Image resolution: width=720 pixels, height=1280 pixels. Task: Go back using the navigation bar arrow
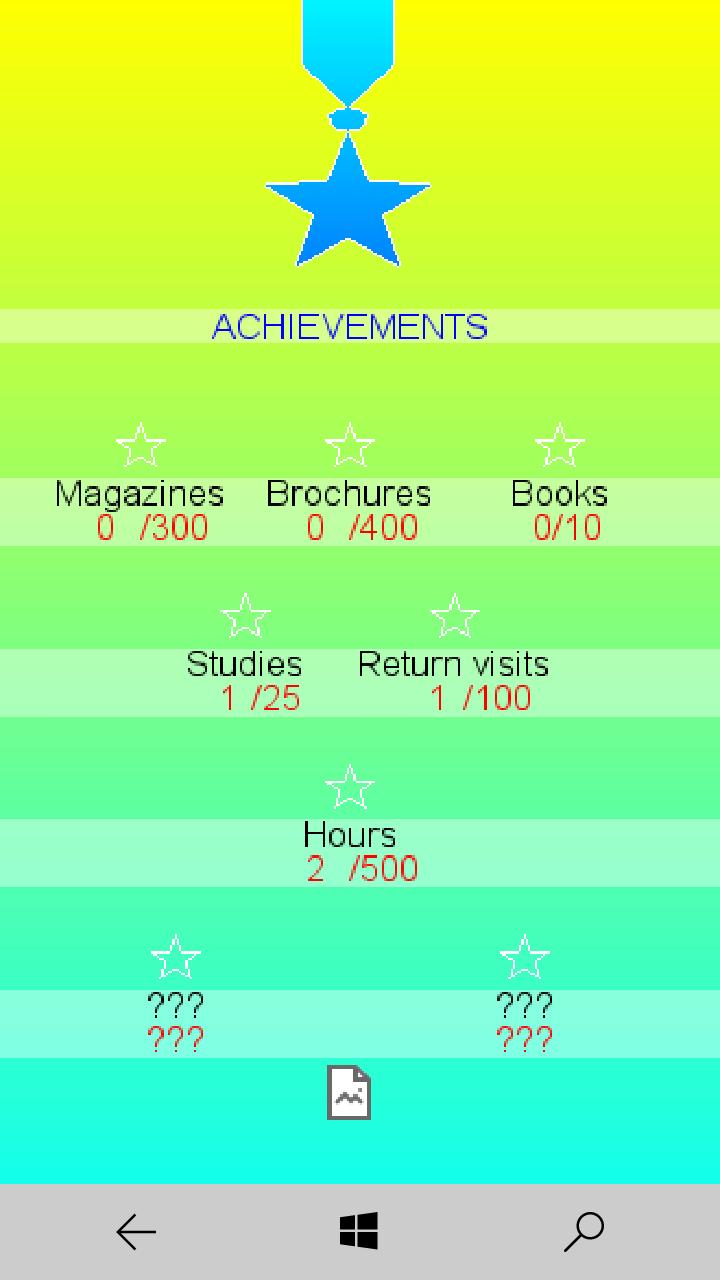pos(136,1232)
